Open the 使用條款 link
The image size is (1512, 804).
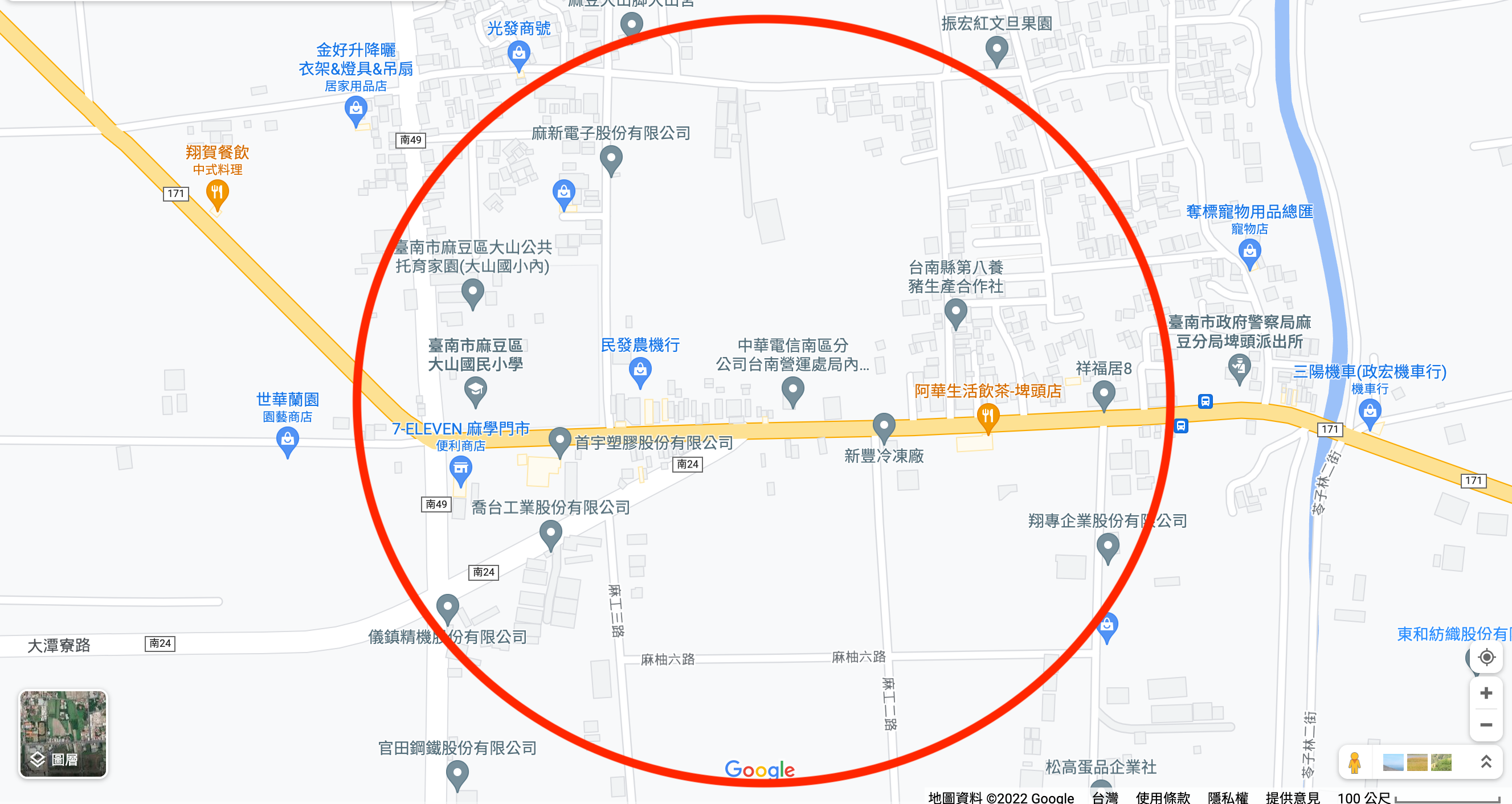pyautogui.click(x=1162, y=798)
